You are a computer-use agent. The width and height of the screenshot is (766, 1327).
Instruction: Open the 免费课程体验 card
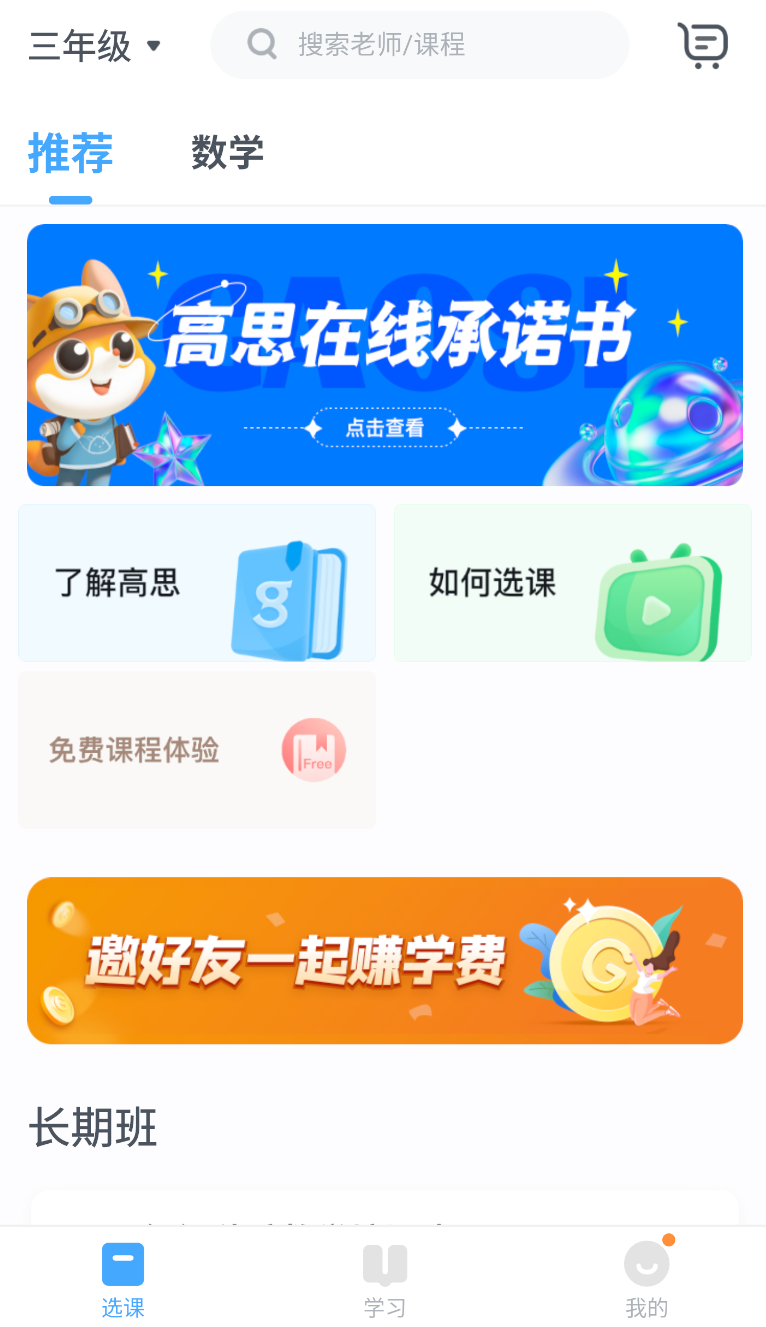pyautogui.click(x=197, y=749)
